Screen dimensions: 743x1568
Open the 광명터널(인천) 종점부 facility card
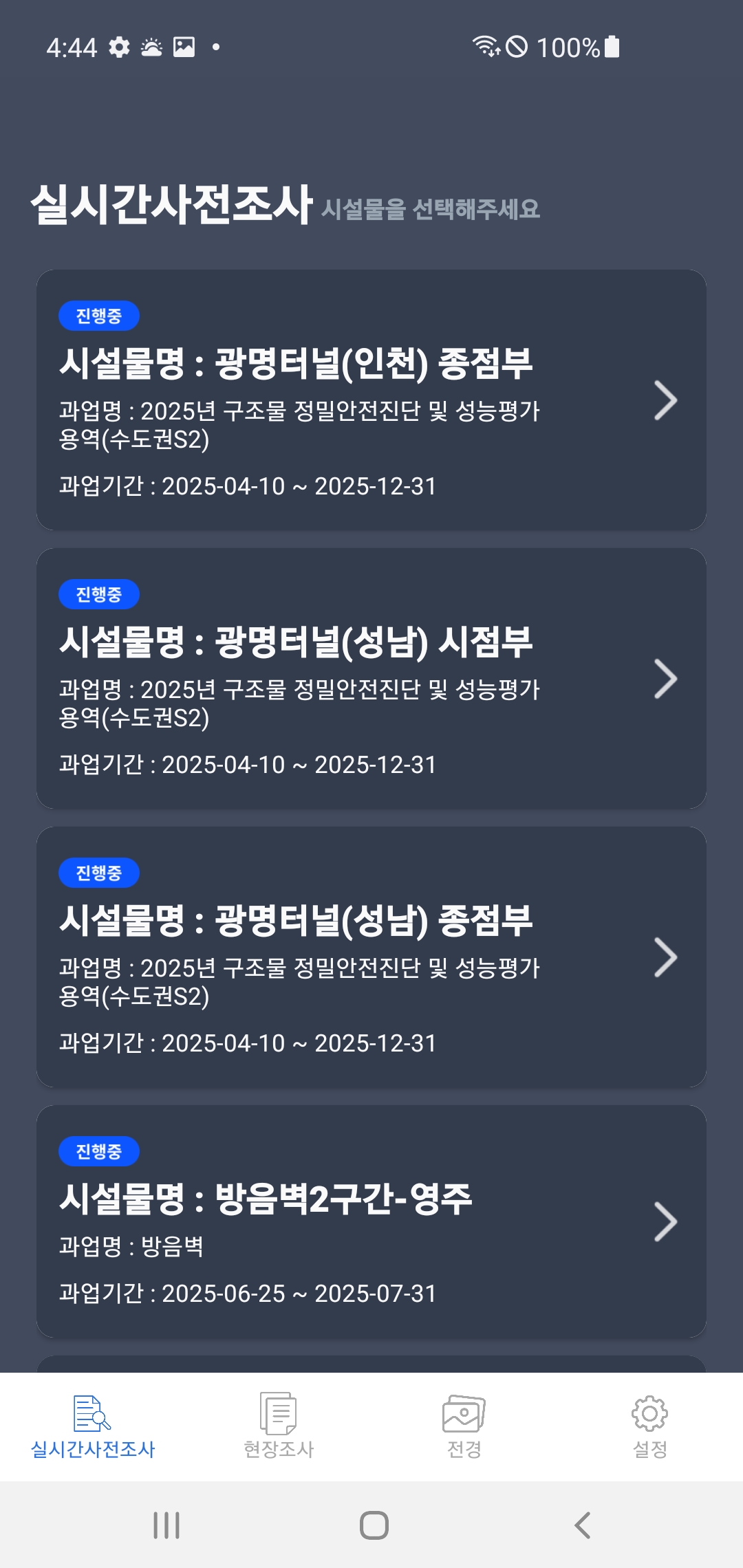click(x=371, y=400)
